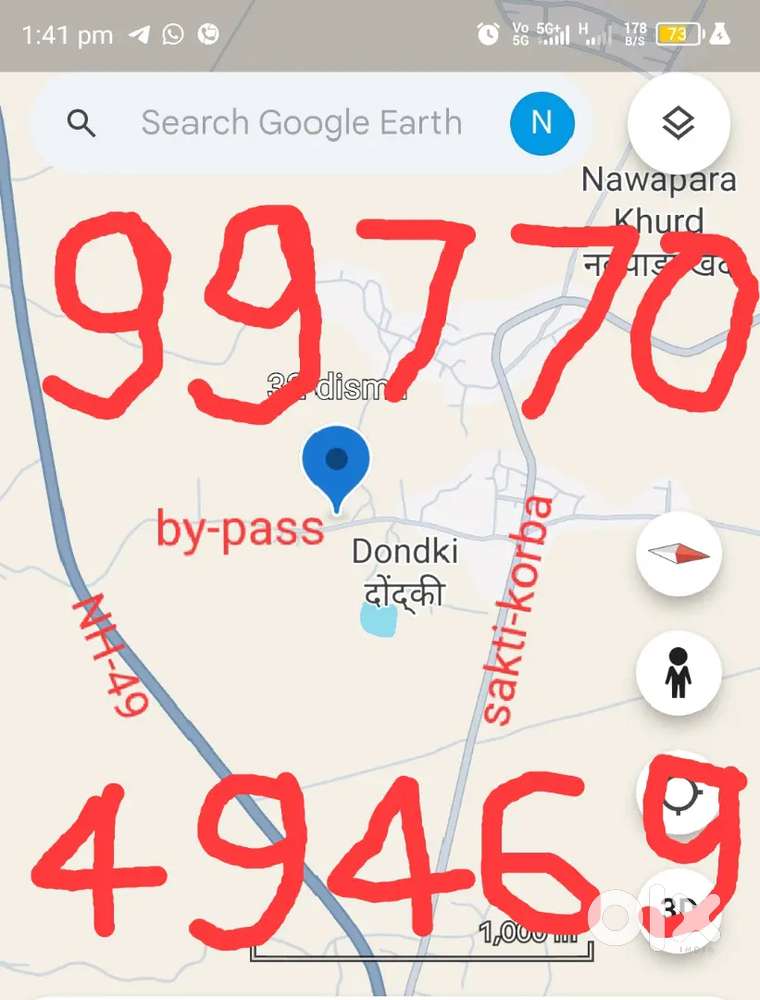Open the Search Google Earth field

(301, 123)
